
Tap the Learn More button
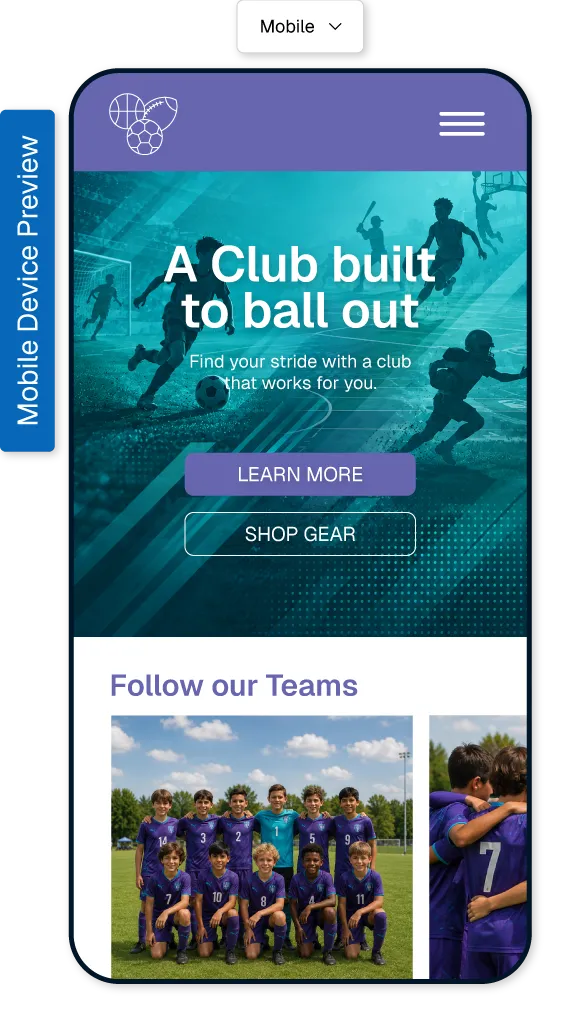pos(300,474)
